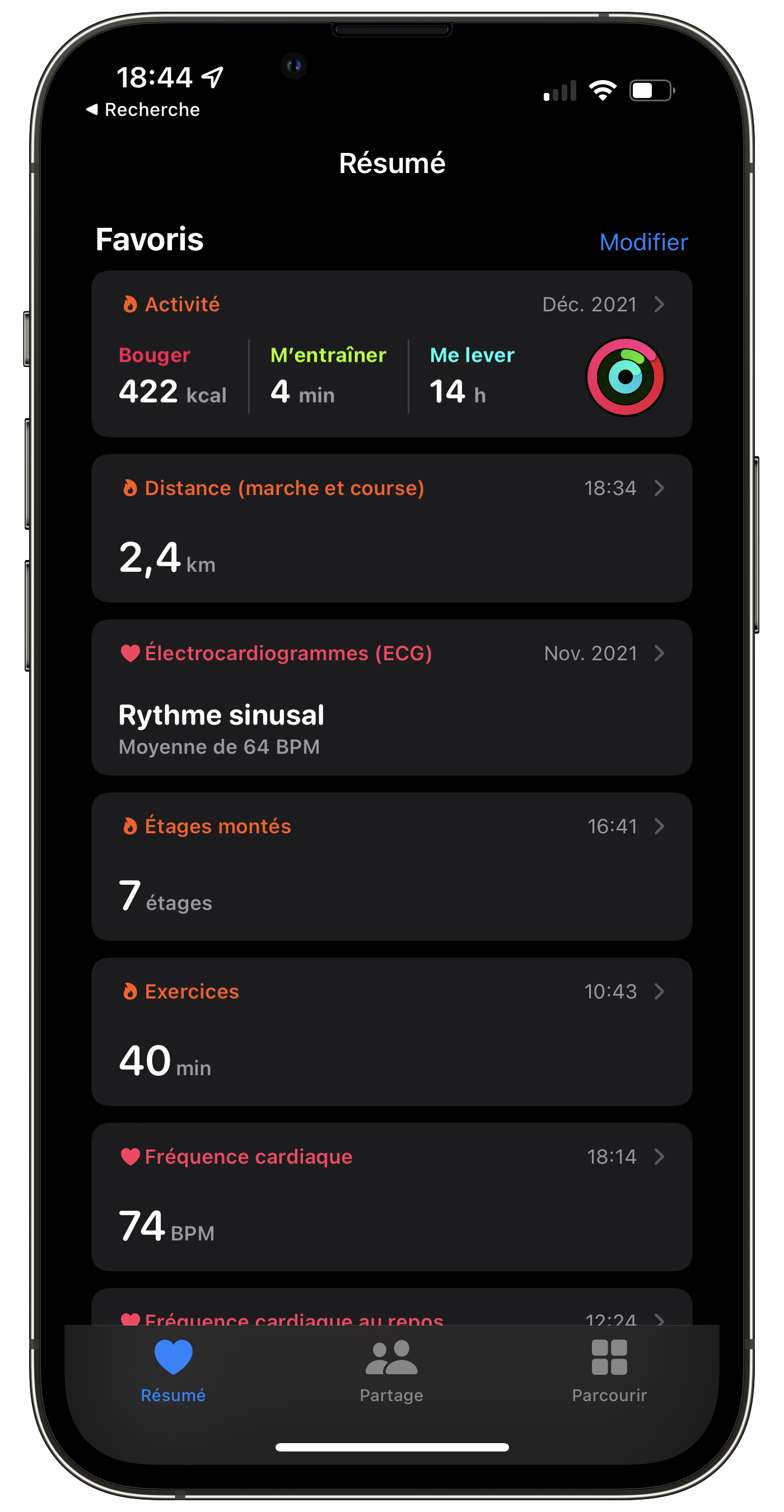This screenshot has width=784, height=1512.
Task: Return to Recherche via back link
Action: pos(143,110)
